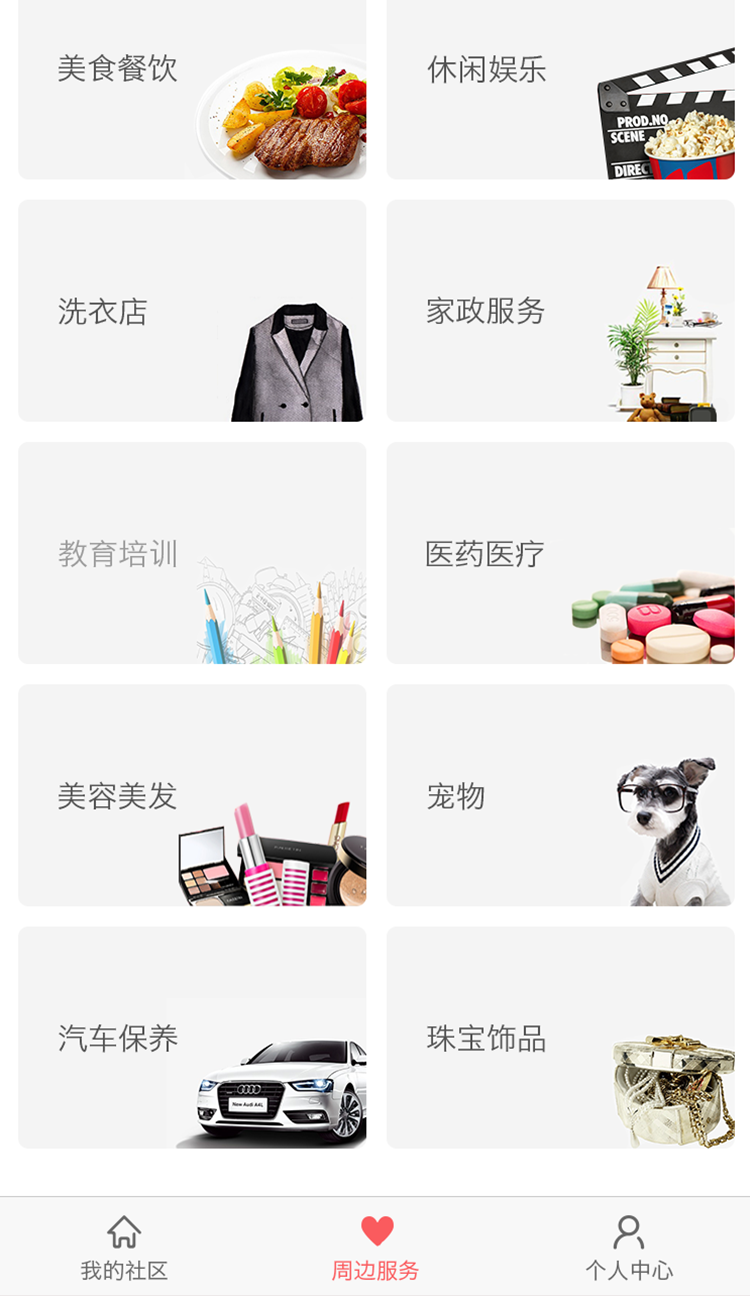Tap the white Audi car image
Viewport: 750px width, 1296px height.
(x=275, y=1075)
